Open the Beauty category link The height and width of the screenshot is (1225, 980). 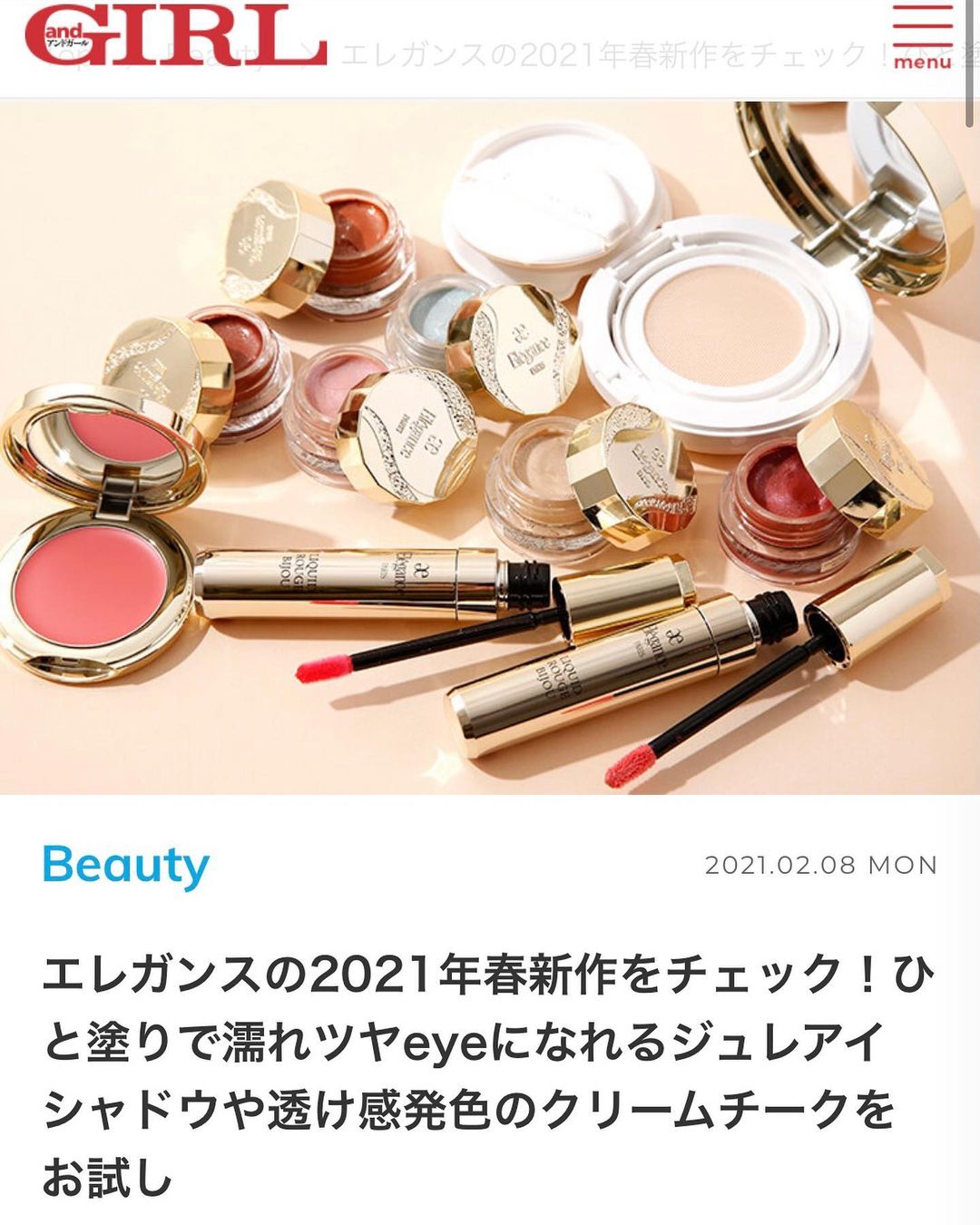(x=126, y=866)
